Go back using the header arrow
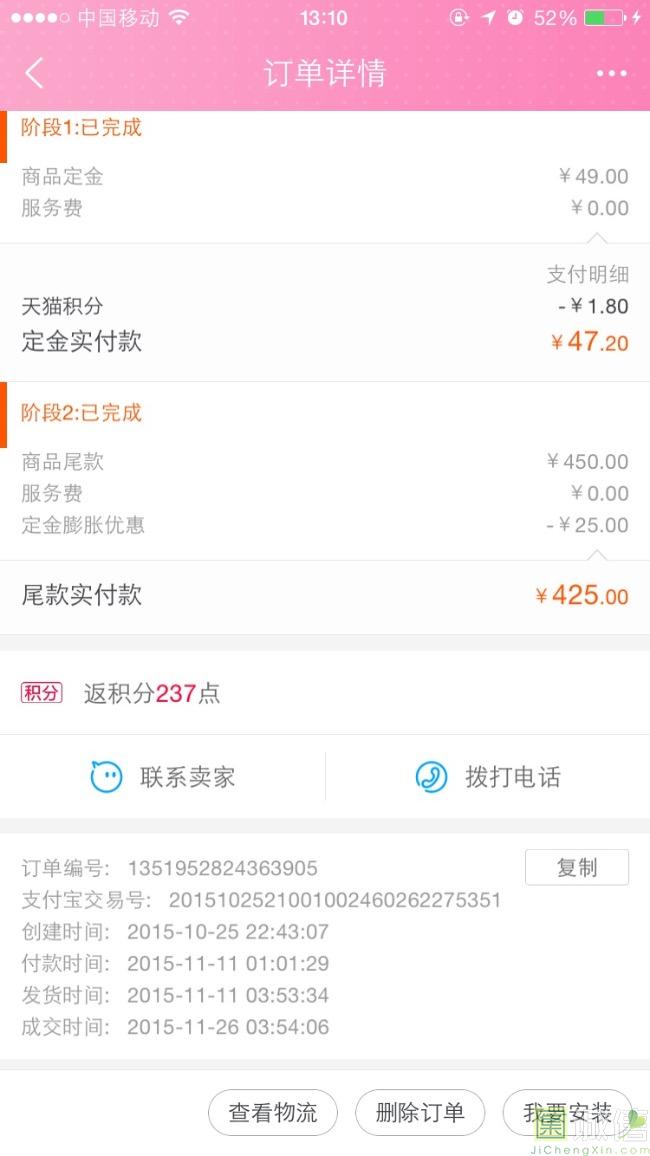This screenshot has width=650, height=1156. (x=35, y=74)
